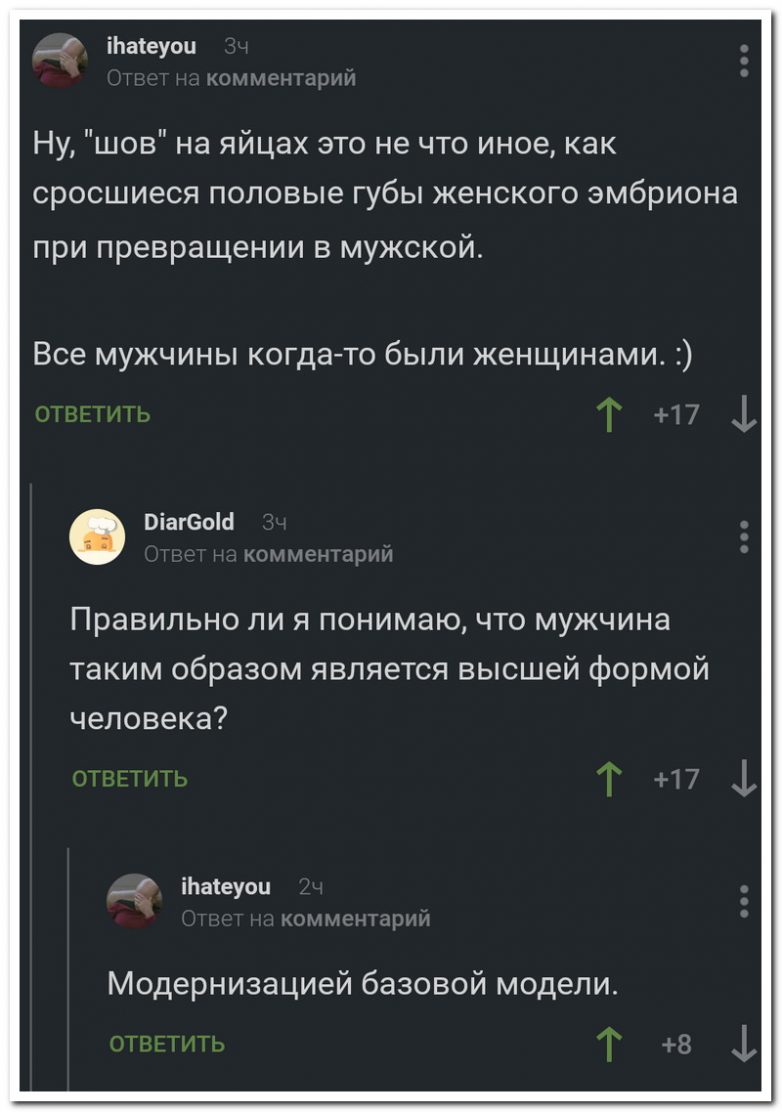Upvote DiarGold's comment
The image size is (782, 1112).
pyautogui.click(x=608, y=779)
